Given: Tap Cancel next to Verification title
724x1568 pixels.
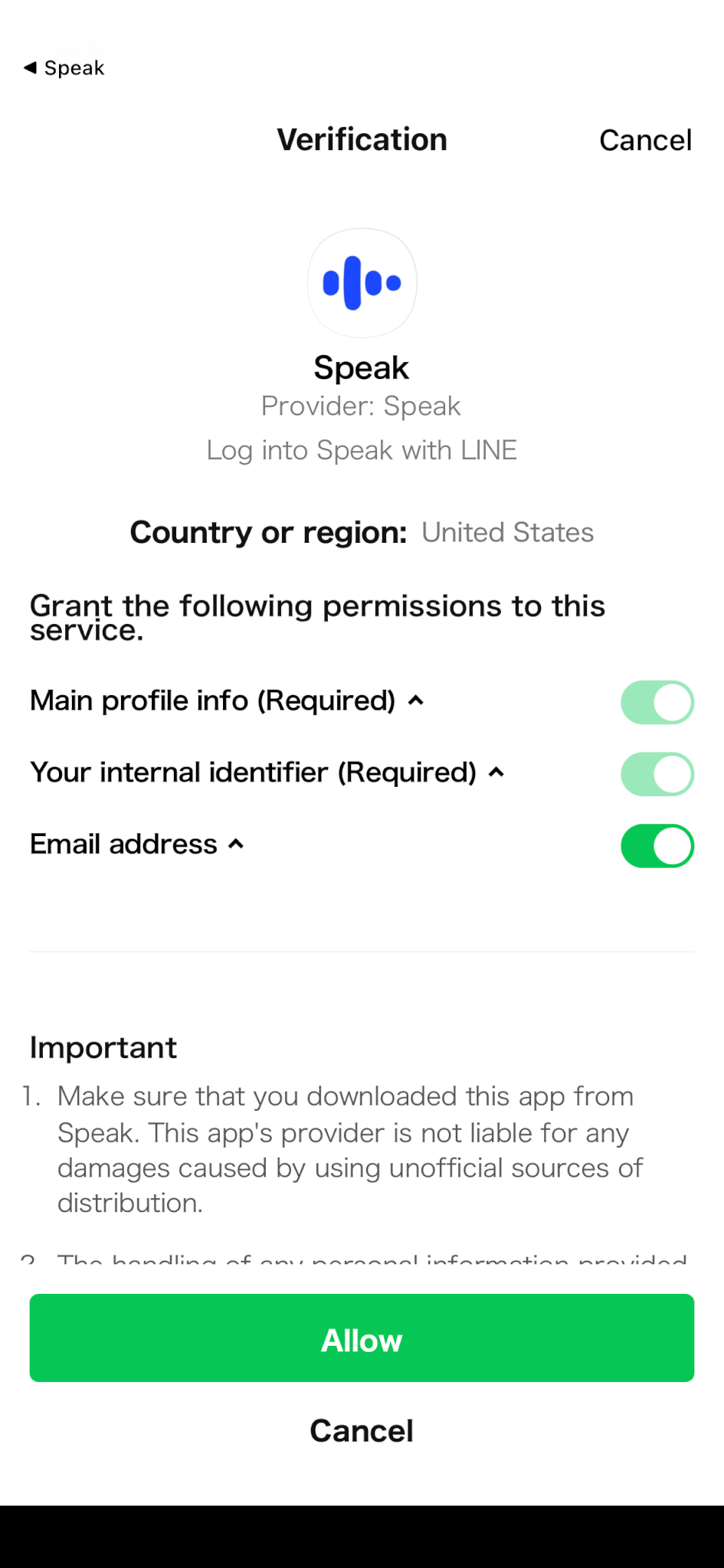Looking at the screenshot, I should pos(645,140).
